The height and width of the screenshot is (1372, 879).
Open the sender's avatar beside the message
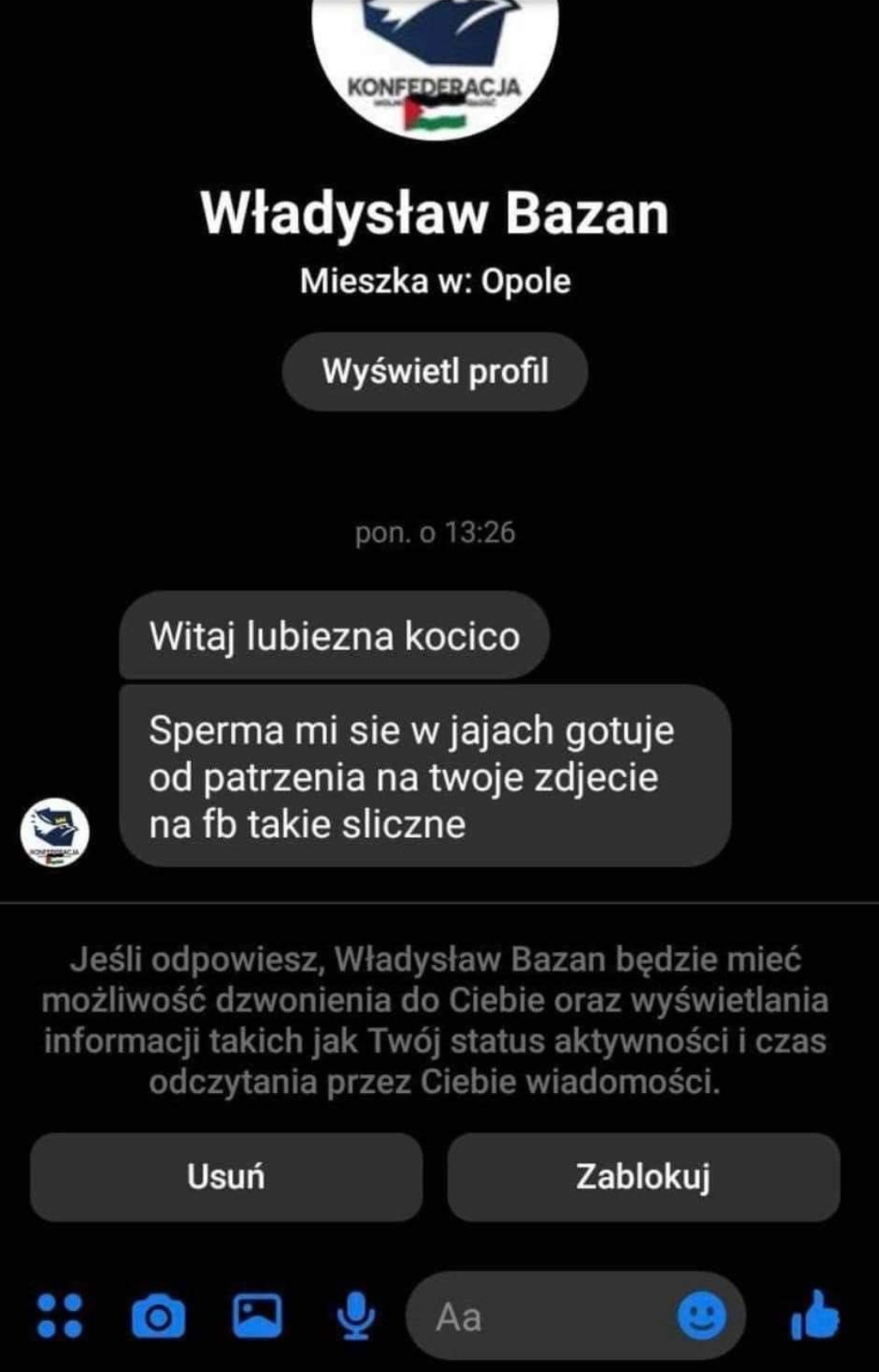[x=55, y=832]
